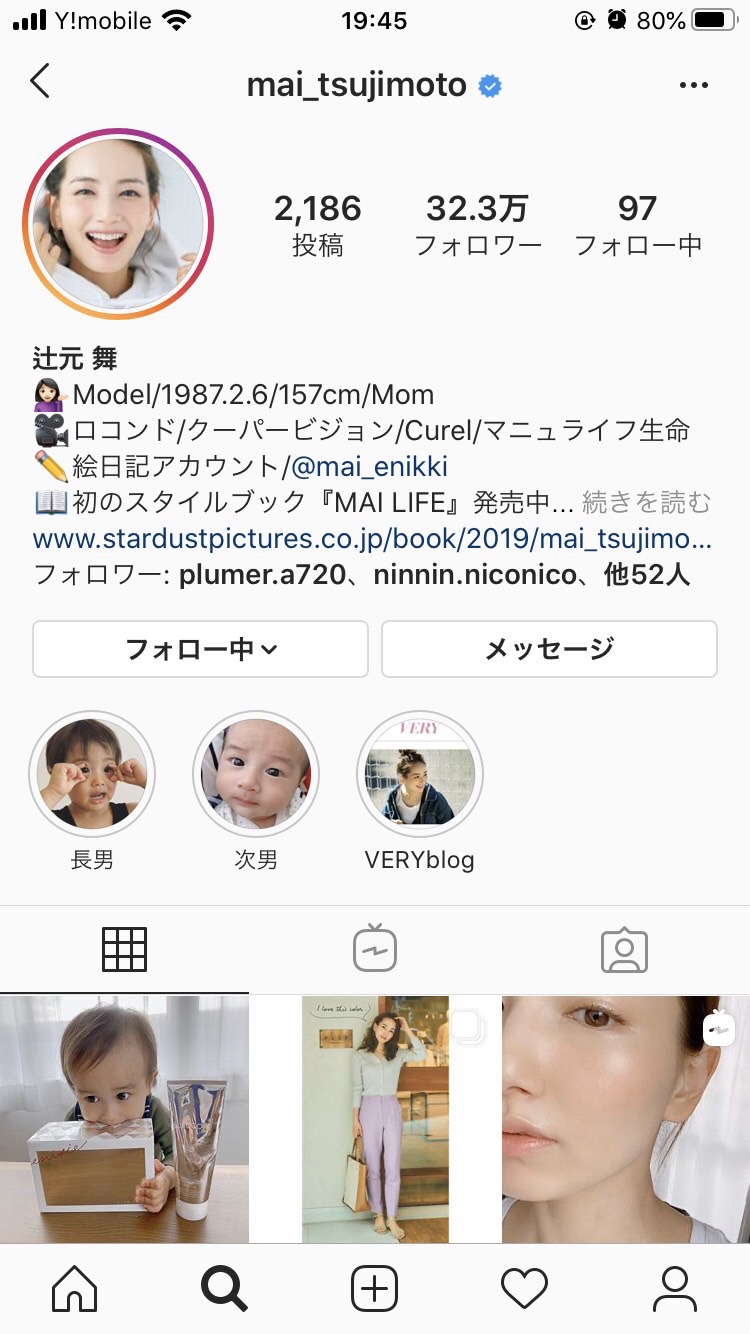Go back using the top-left arrow
Viewport: 750px width, 1334px height.
click(x=40, y=82)
